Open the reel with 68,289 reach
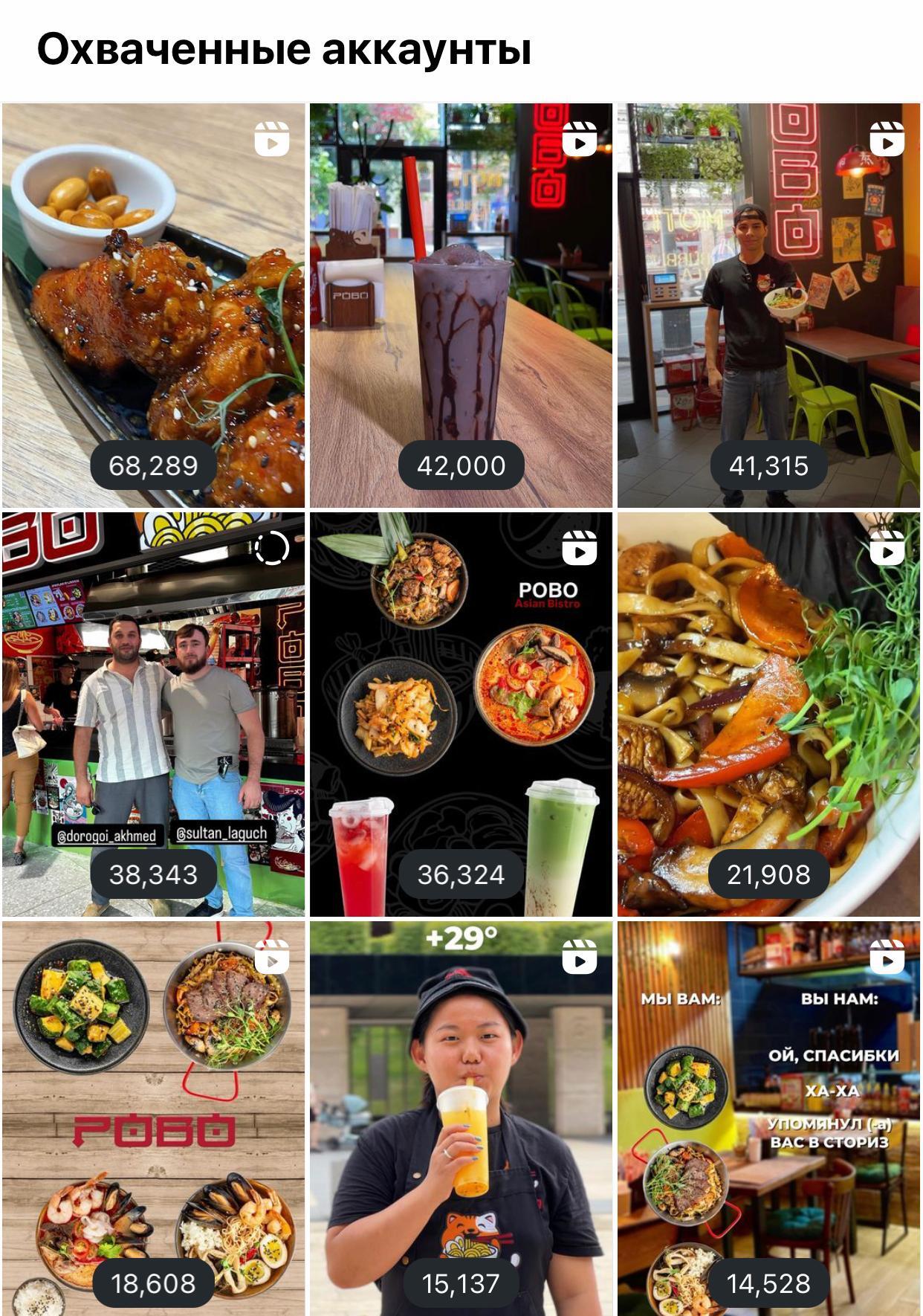The image size is (923, 1316). tap(153, 305)
